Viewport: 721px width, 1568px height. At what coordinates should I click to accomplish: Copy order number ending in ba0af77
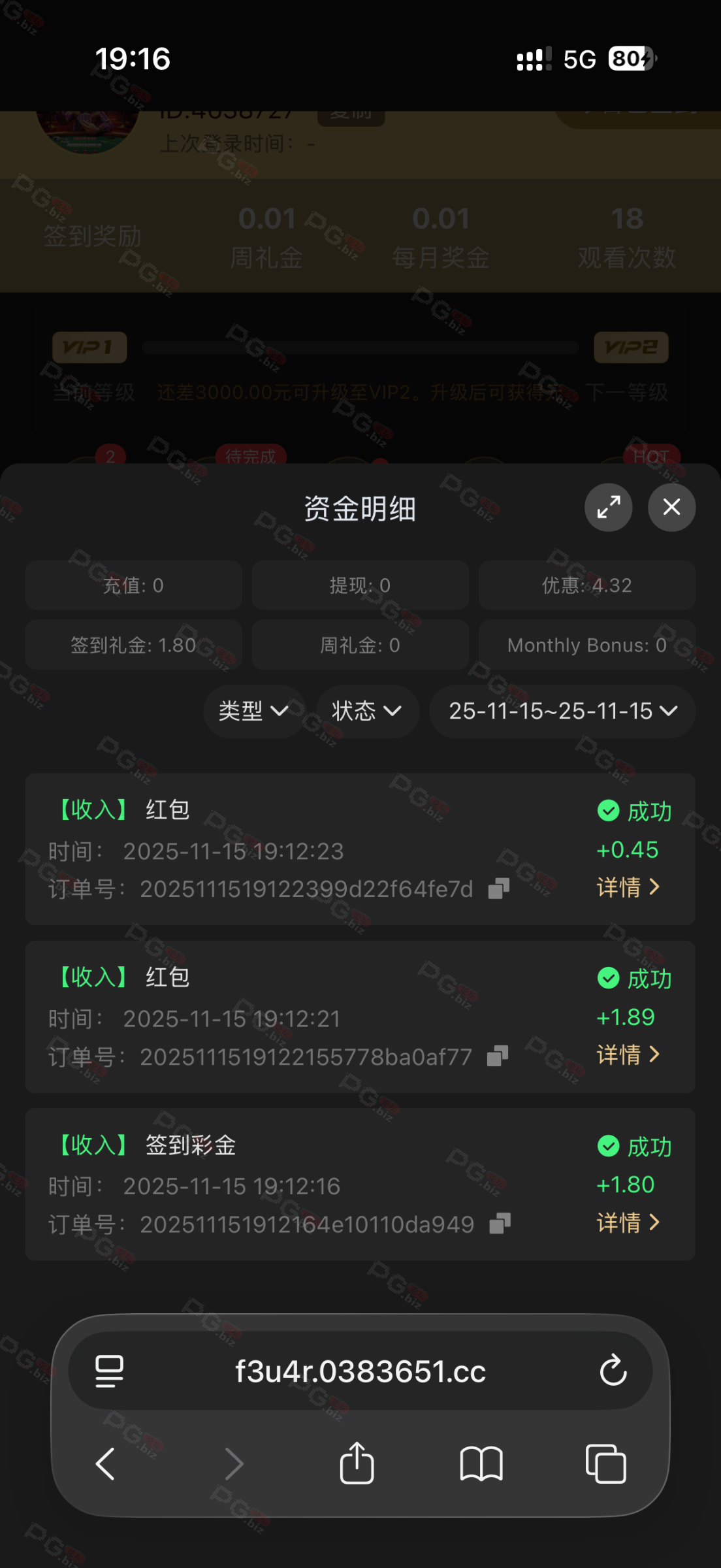pyautogui.click(x=498, y=1056)
